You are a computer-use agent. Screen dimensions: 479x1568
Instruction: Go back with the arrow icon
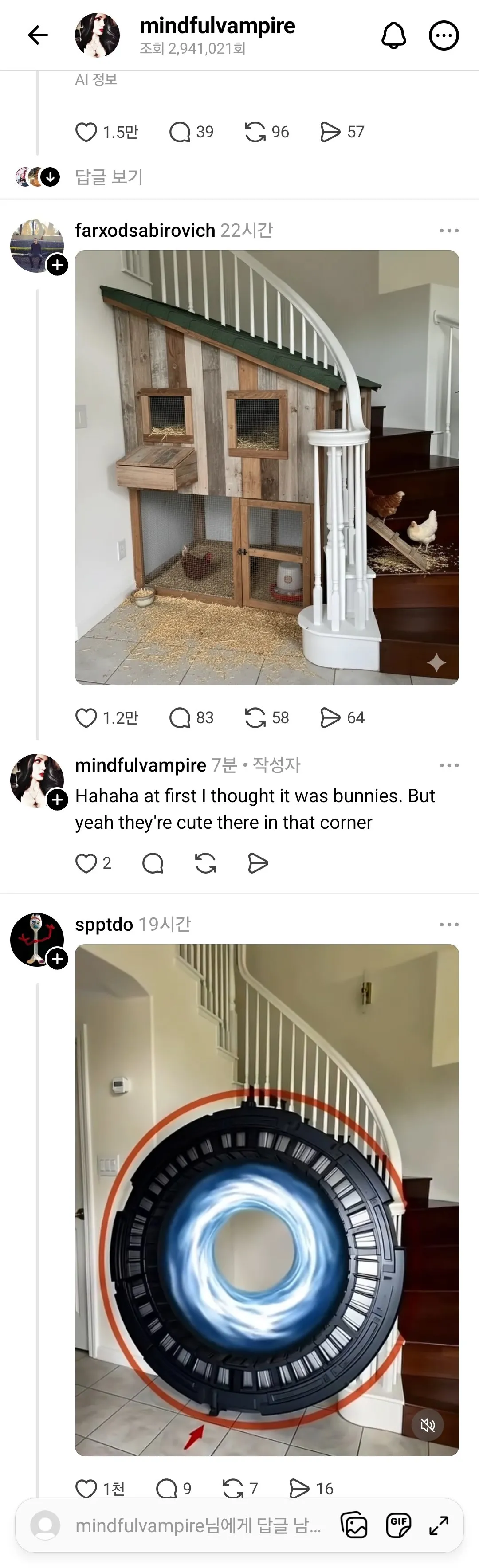pos(38,35)
